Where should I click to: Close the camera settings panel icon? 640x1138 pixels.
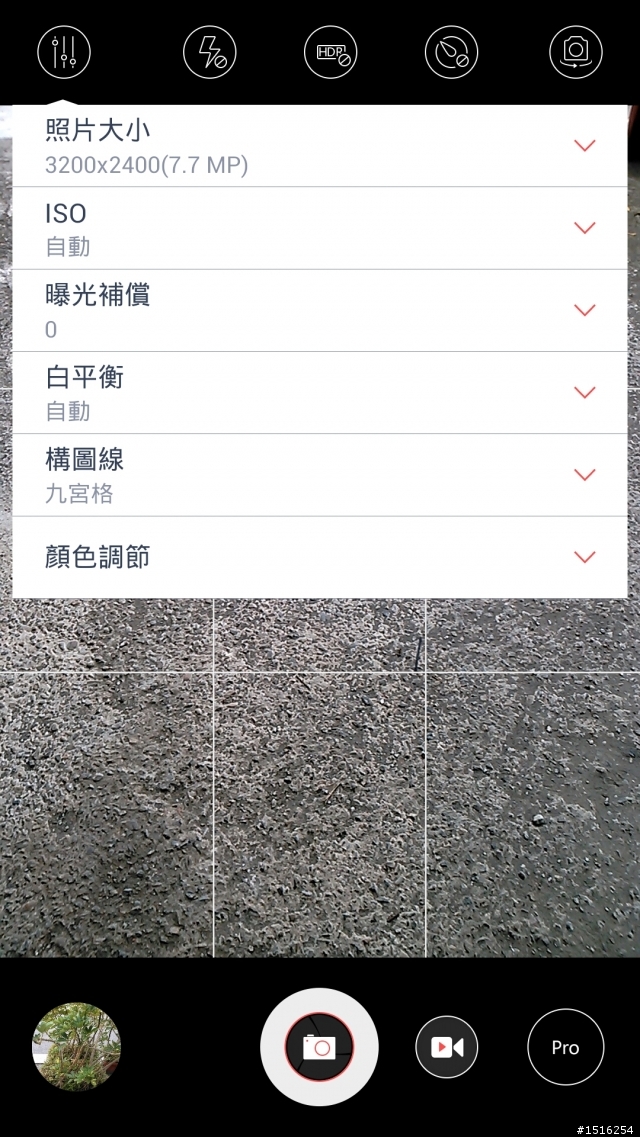64,52
